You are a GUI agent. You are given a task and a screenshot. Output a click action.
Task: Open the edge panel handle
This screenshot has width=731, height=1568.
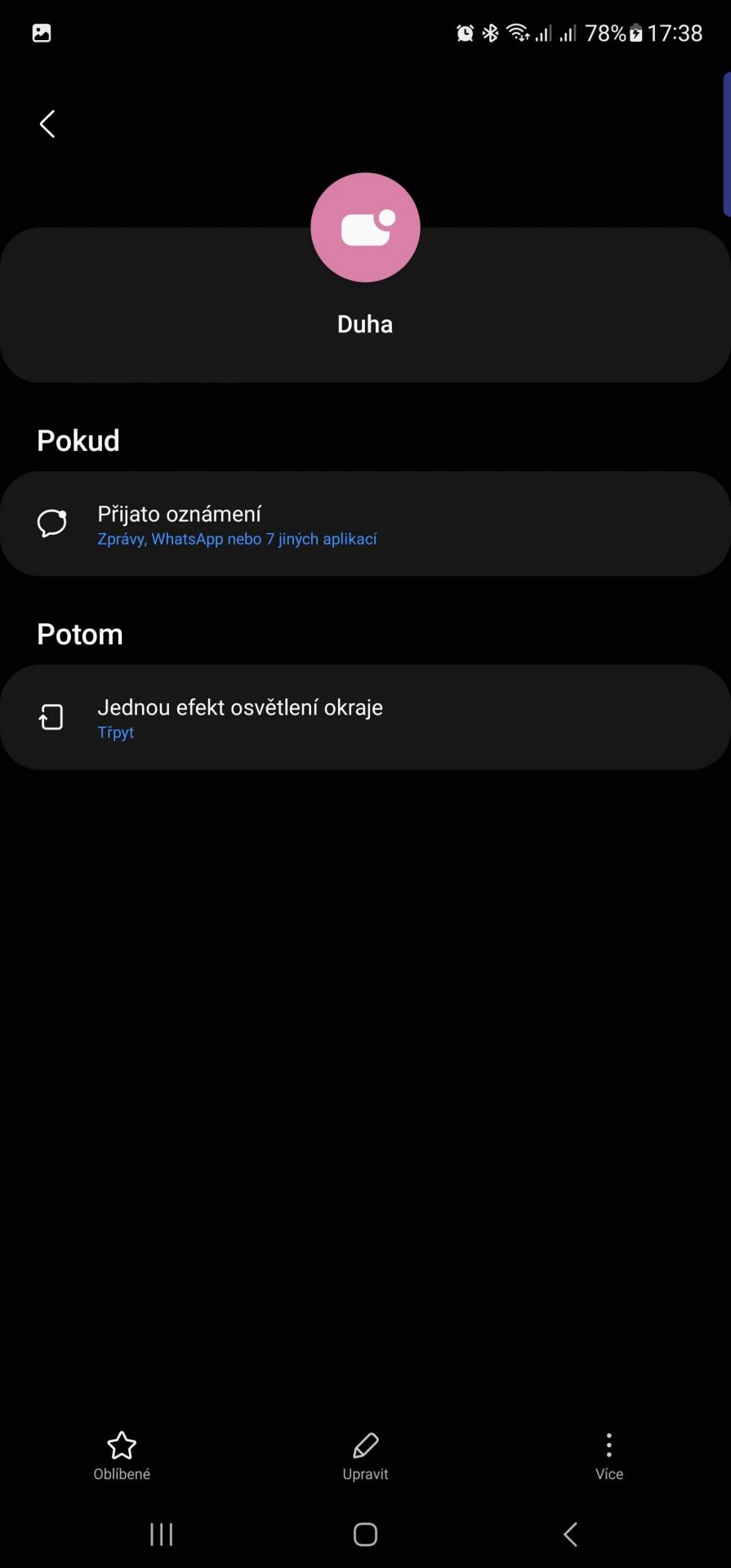coord(726,144)
